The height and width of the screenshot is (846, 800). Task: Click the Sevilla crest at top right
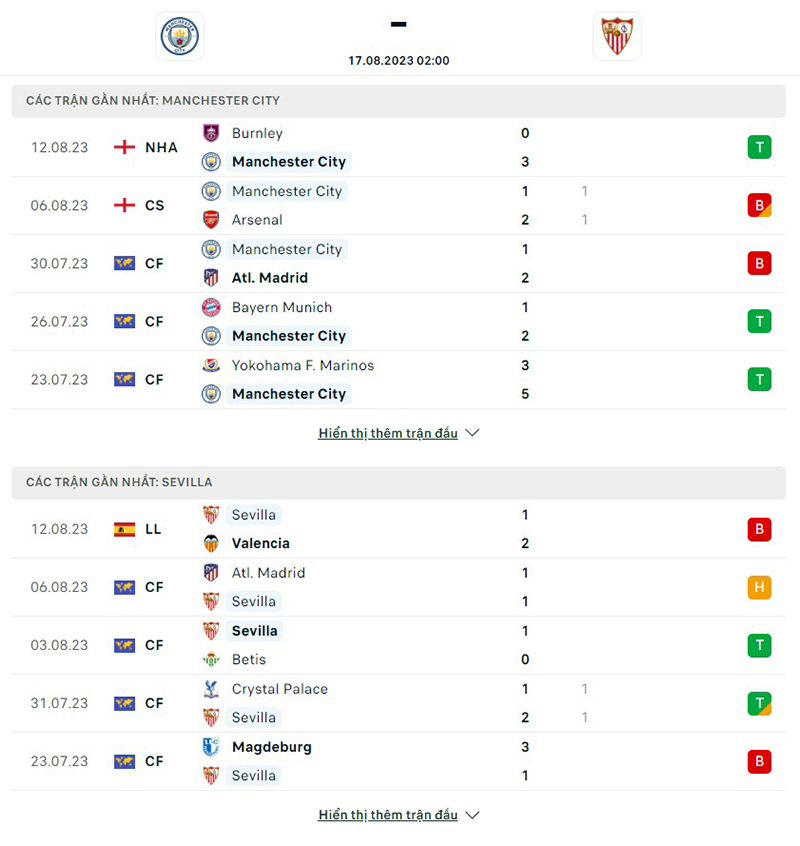click(617, 36)
